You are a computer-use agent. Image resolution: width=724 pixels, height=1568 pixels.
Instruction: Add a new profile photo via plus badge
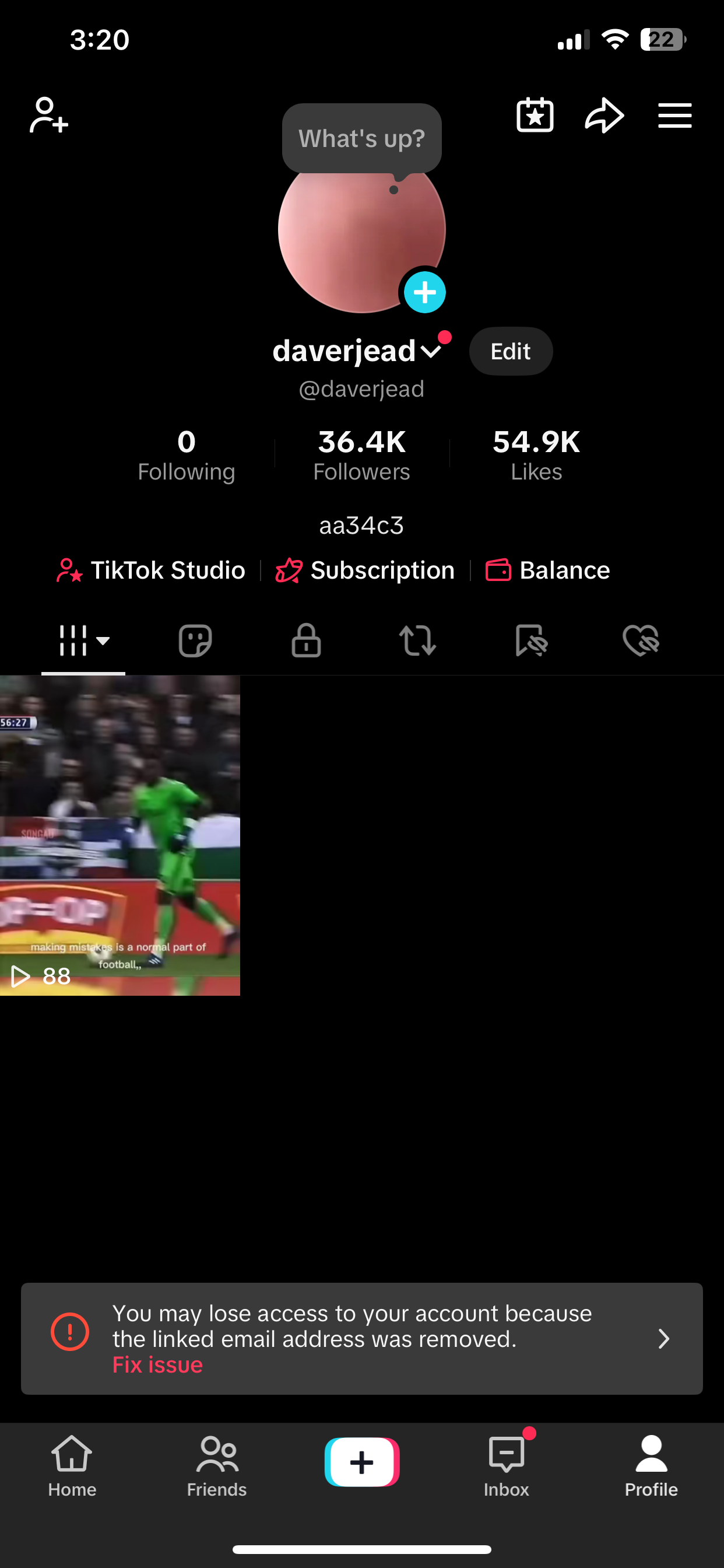pyautogui.click(x=425, y=293)
